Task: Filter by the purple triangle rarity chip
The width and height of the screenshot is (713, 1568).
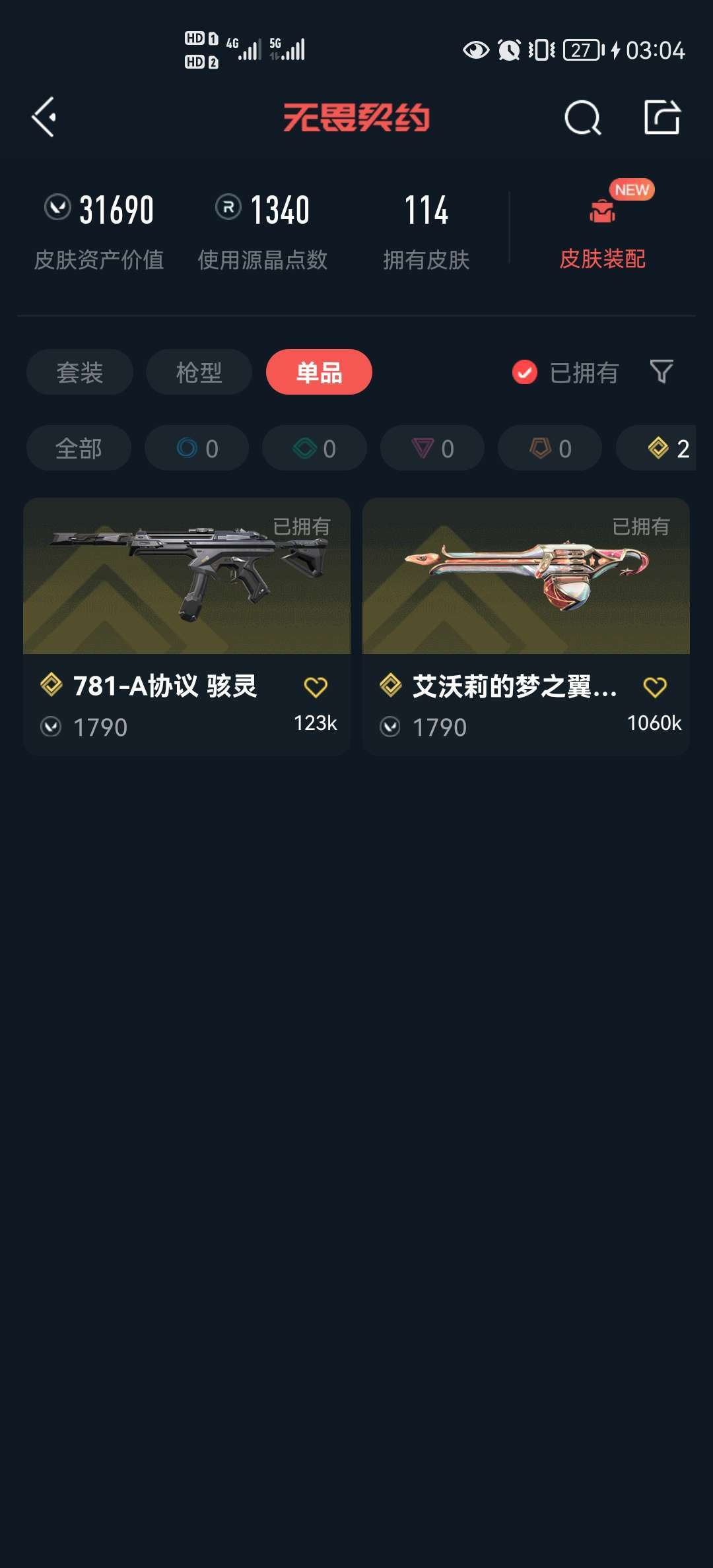Action: pyautogui.click(x=432, y=448)
